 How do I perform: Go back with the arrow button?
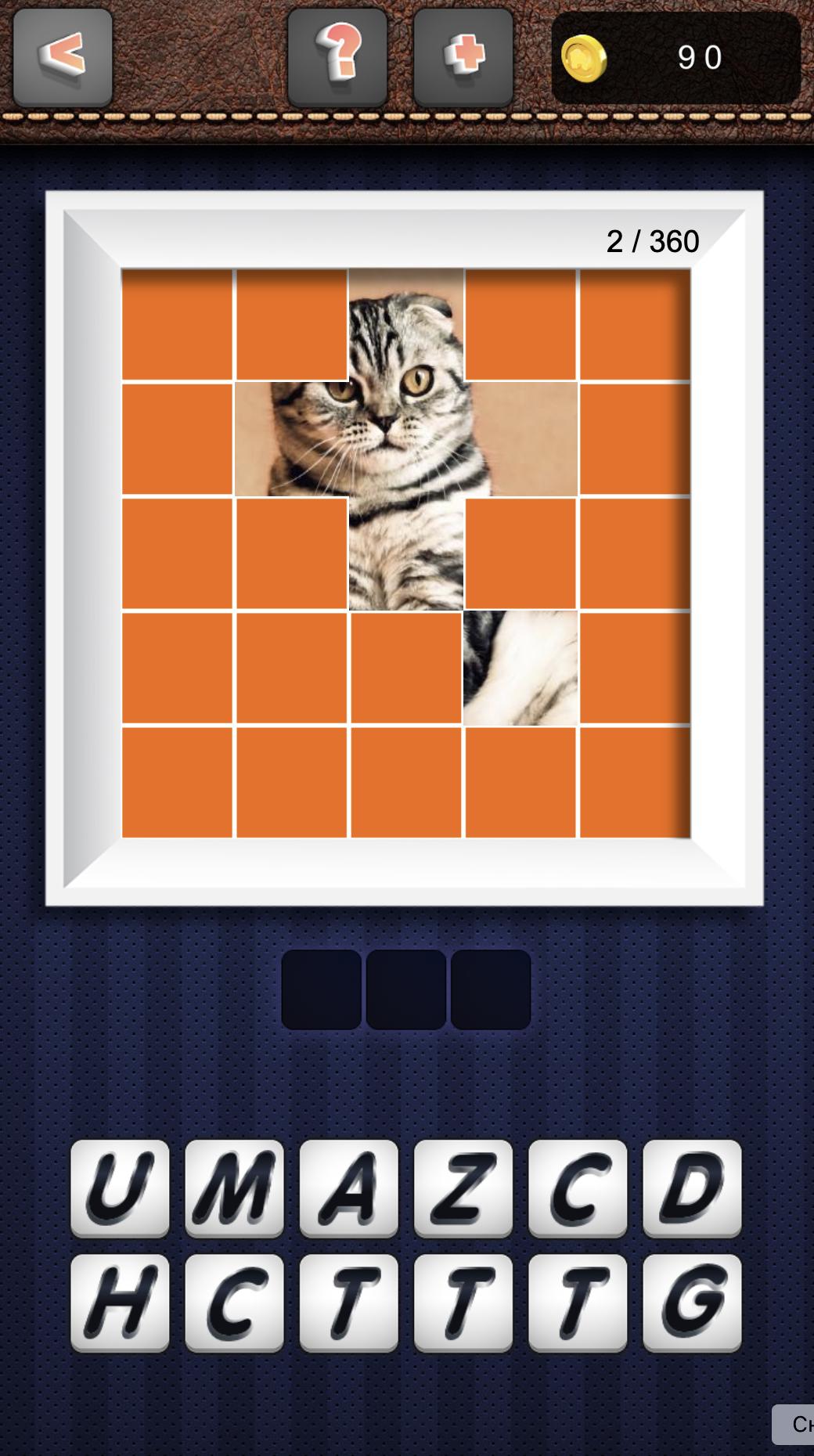[x=63, y=56]
